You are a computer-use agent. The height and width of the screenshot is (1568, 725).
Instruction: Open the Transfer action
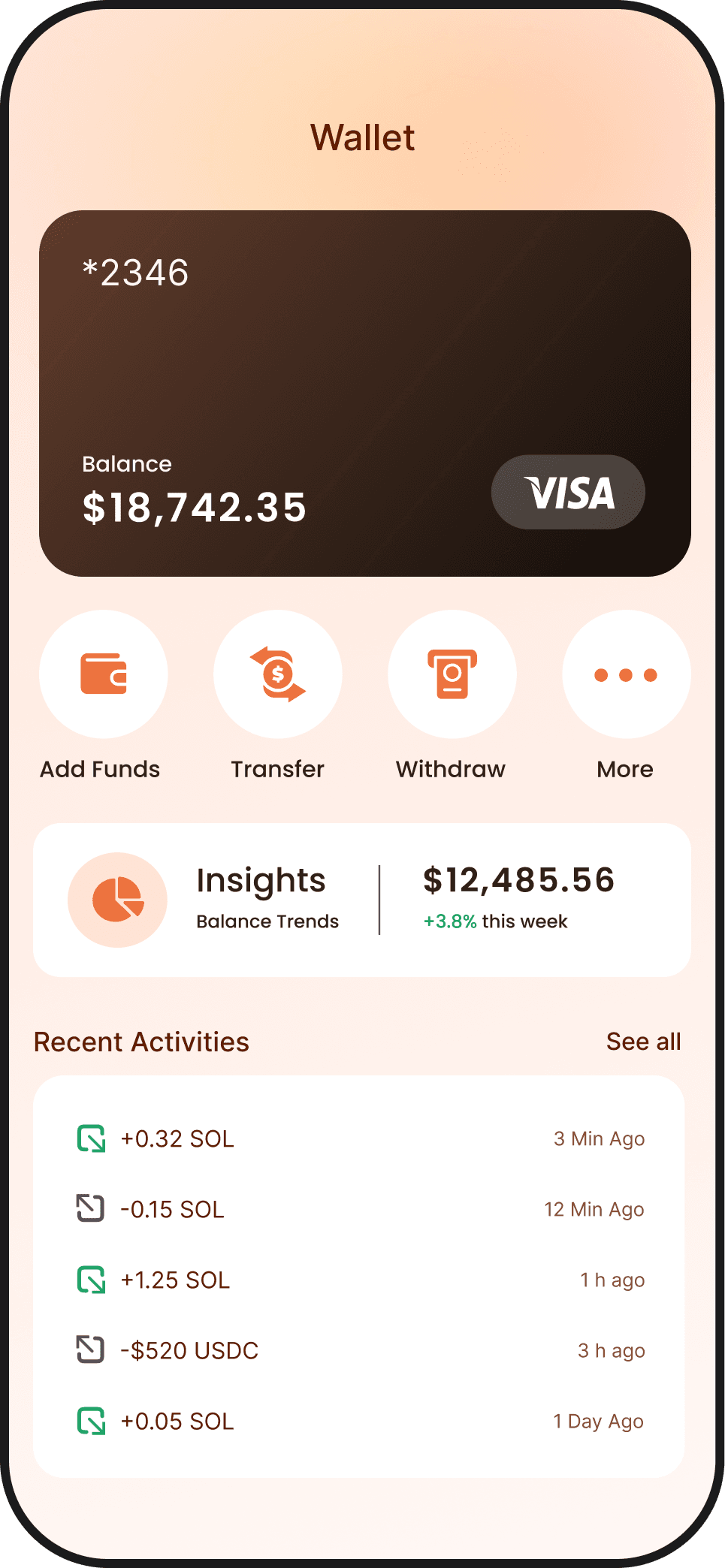pos(278,674)
